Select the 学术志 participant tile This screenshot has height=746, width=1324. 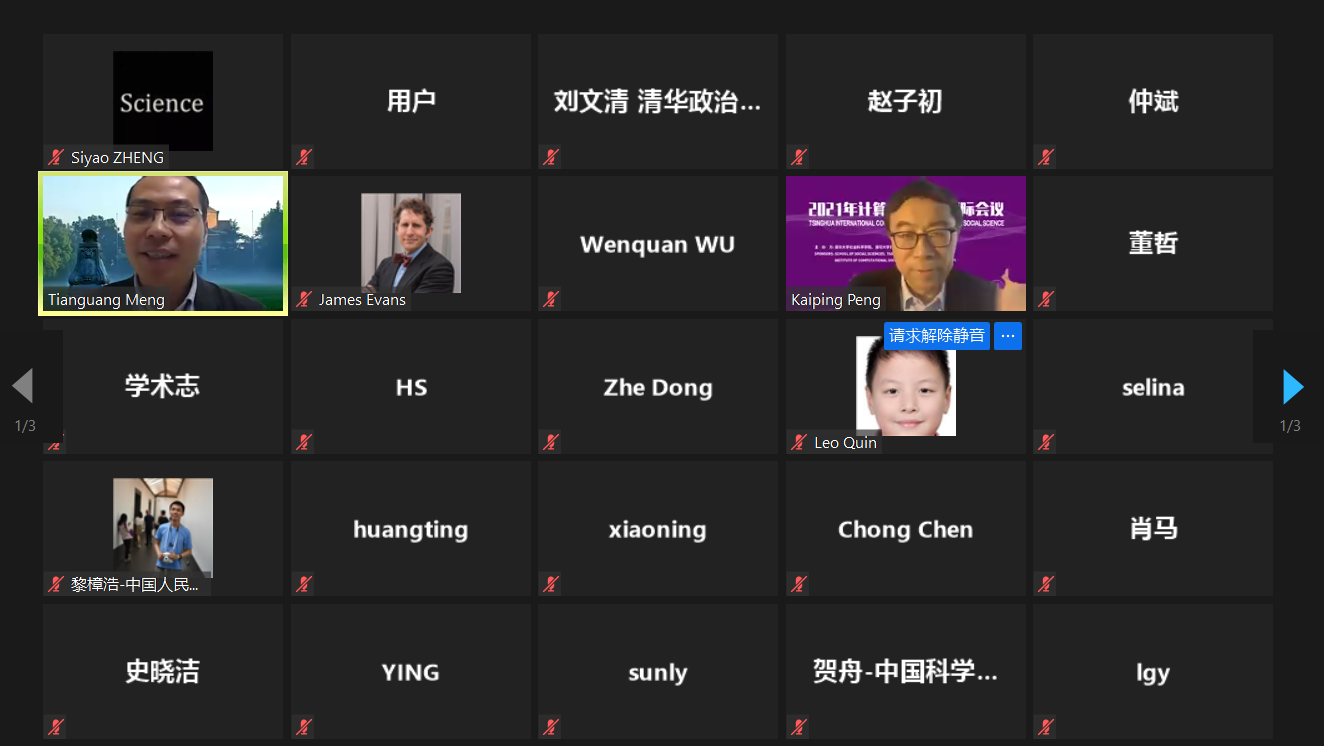163,387
